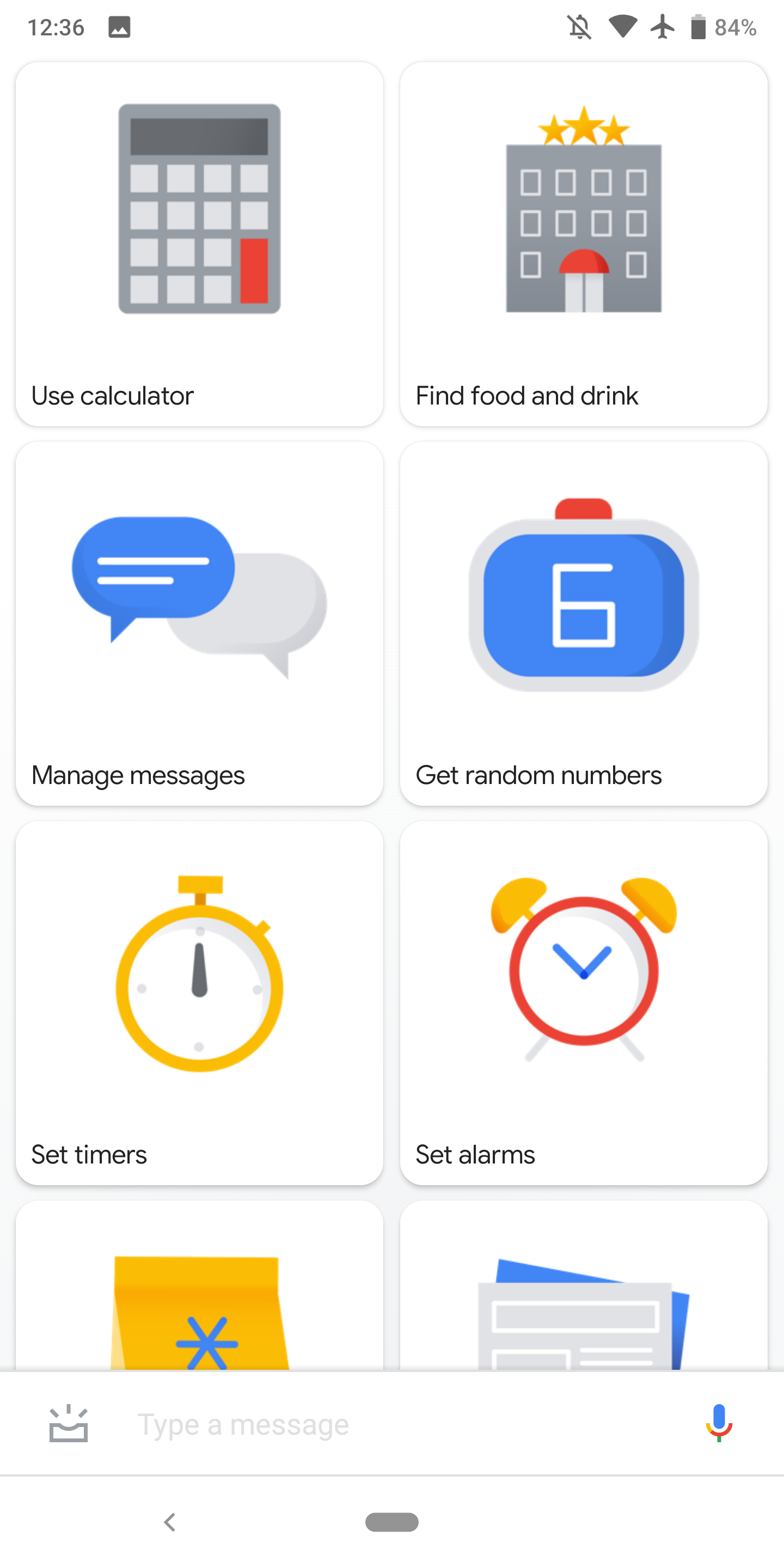Image resolution: width=784 pixels, height=1568 pixels.
Task: Tap the clock showing 12:36 in the status bar
Action: 58,26
